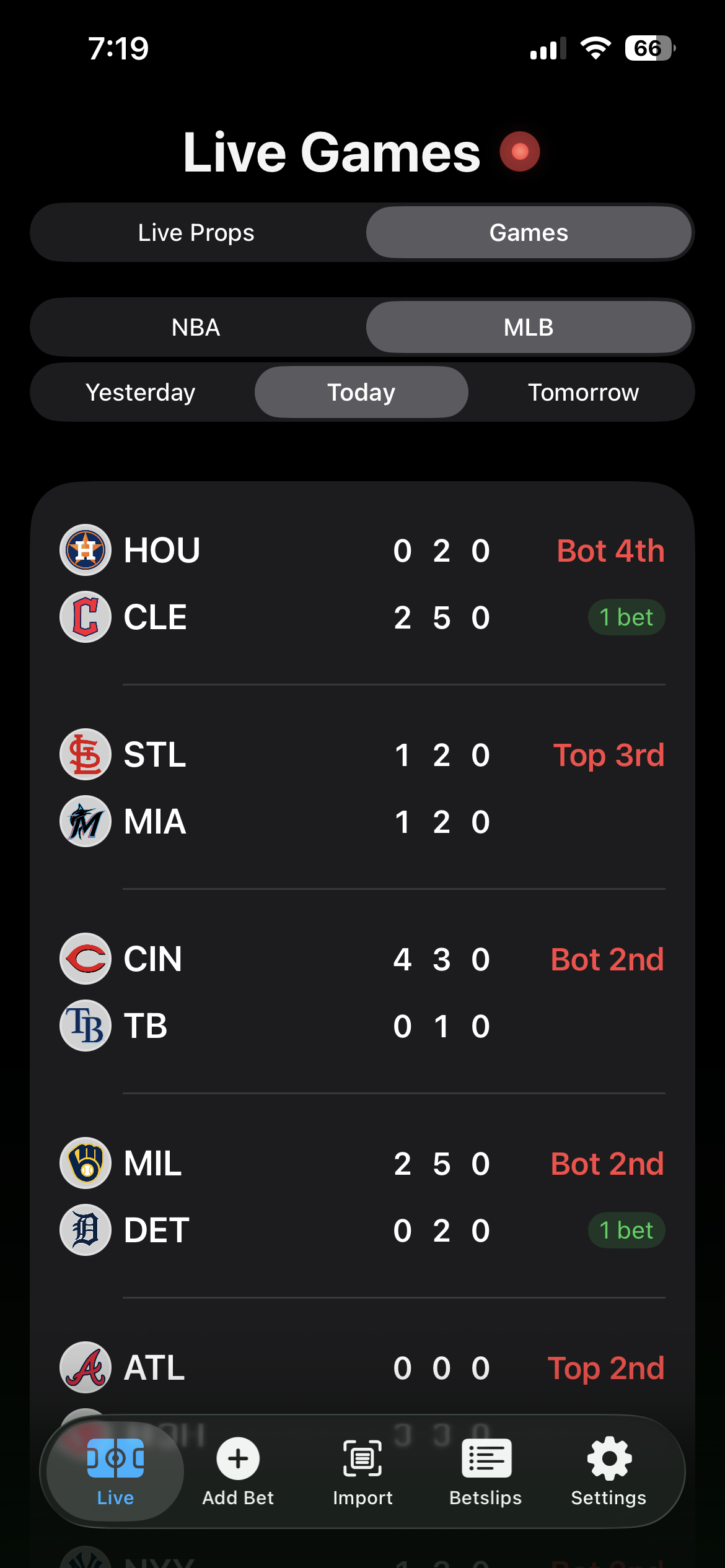Select the Games tab
This screenshot has width=725, height=1568.
coord(528,232)
